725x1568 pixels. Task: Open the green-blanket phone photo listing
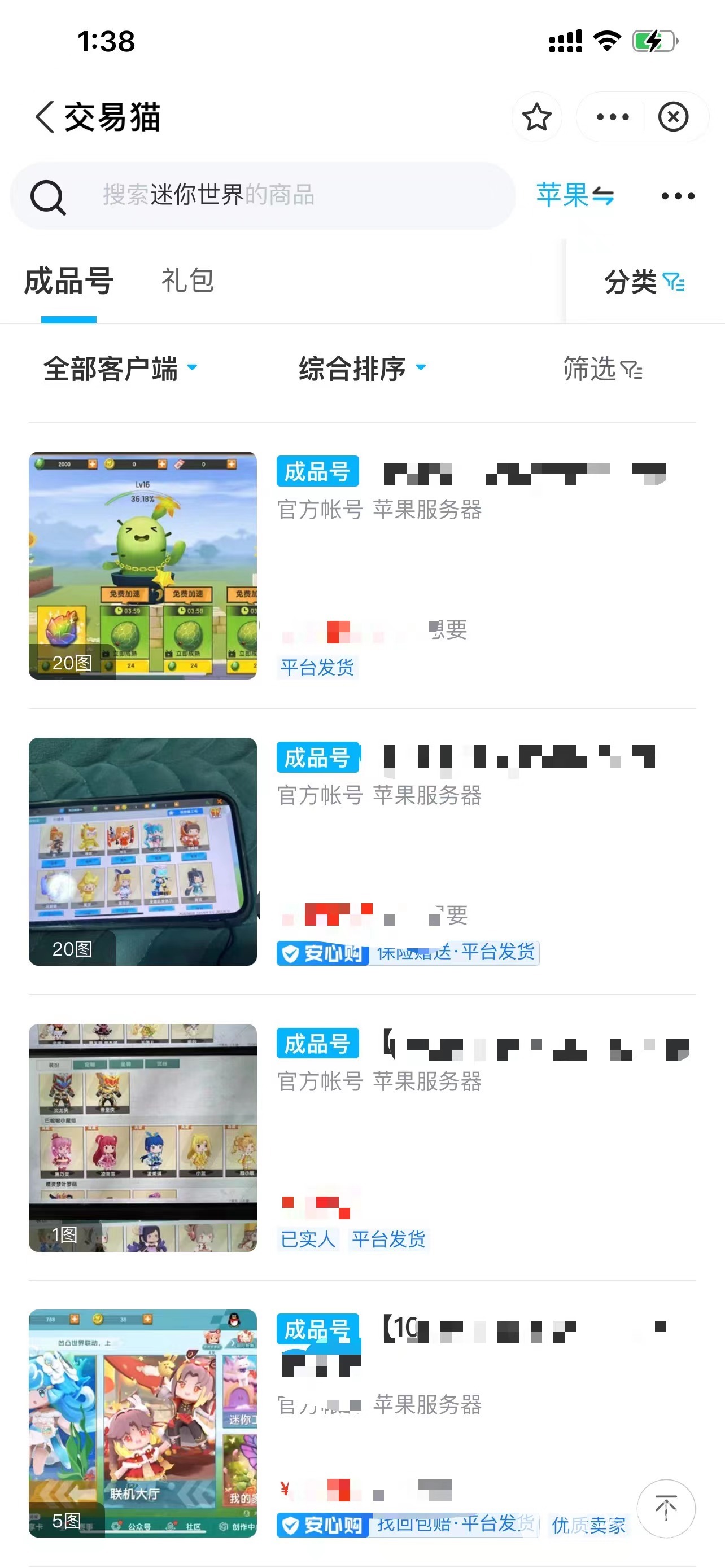[142, 851]
